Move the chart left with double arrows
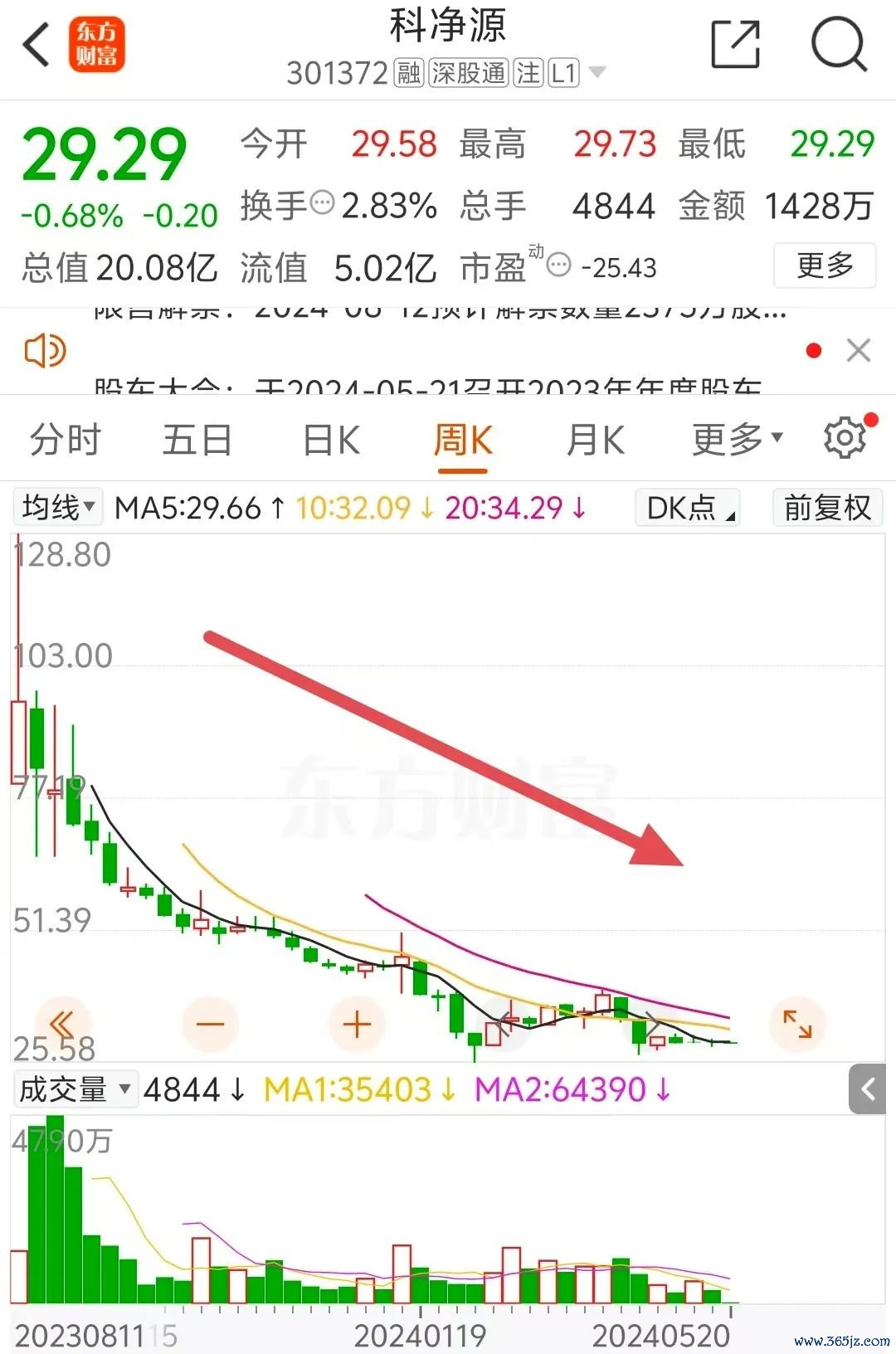The image size is (896, 1354). (63, 1025)
